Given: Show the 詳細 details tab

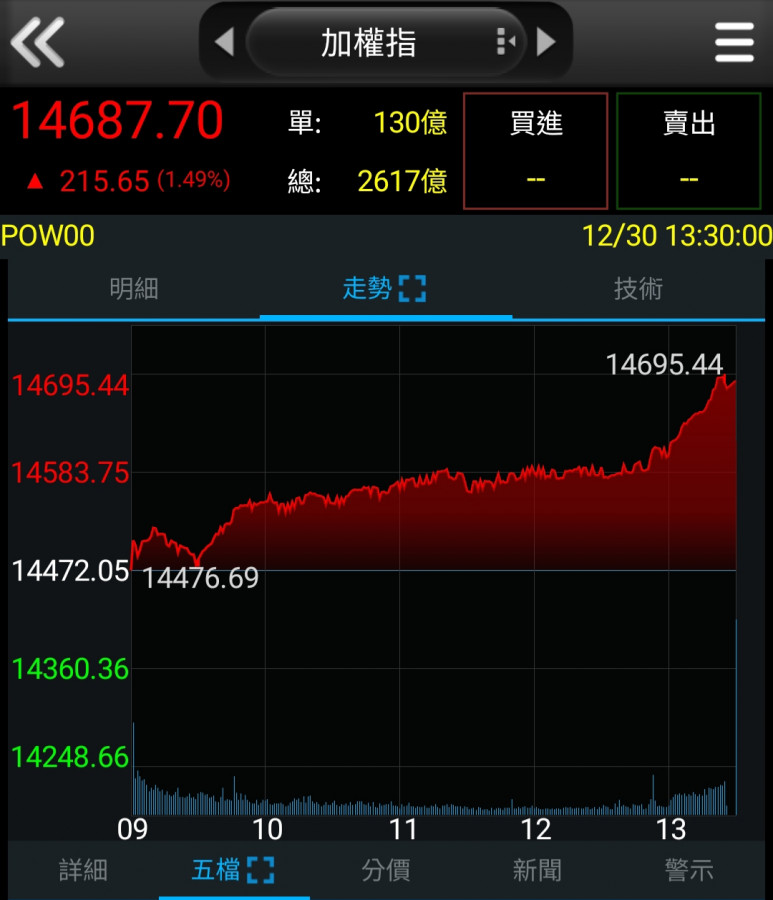Looking at the screenshot, I should (x=83, y=870).
